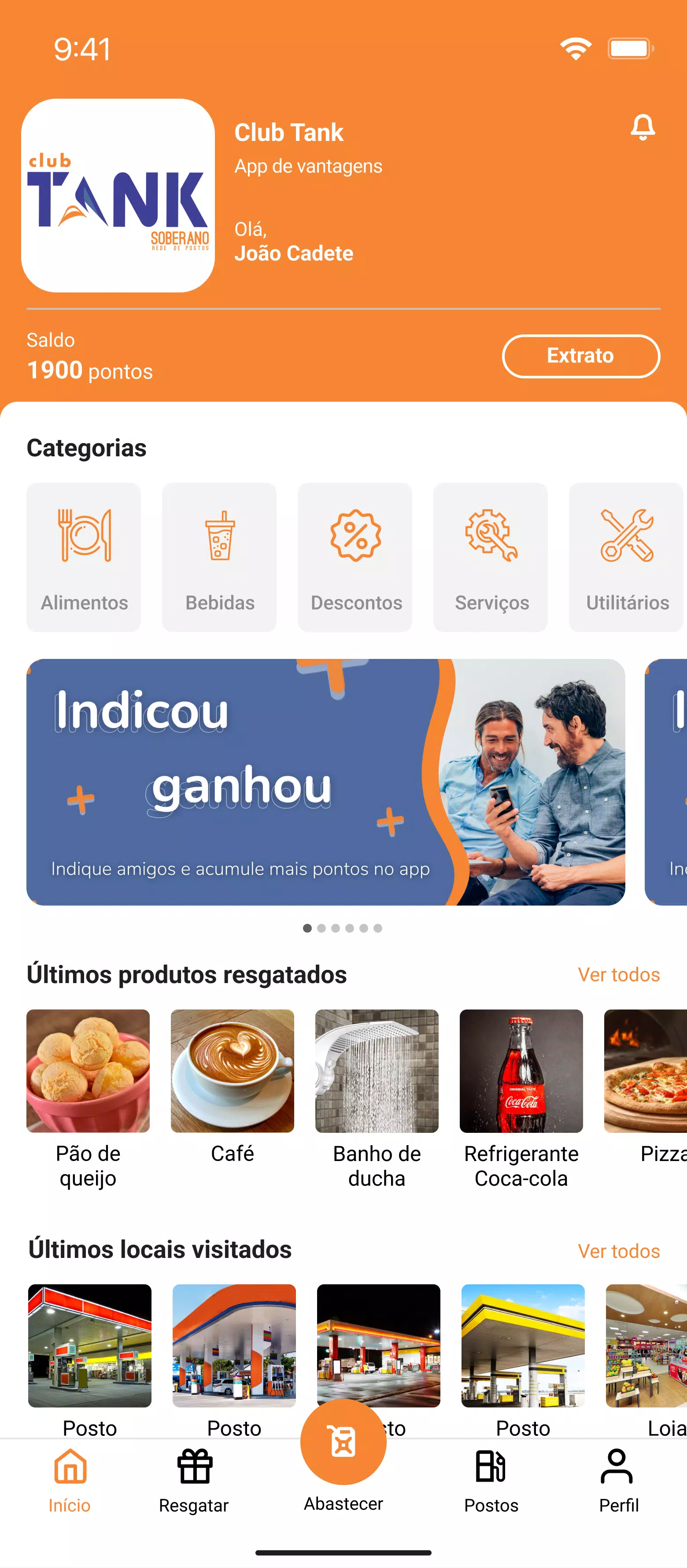Switch to the Perfil tab
The width and height of the screenshot is (687, 1568).
tap(617, 1479)
